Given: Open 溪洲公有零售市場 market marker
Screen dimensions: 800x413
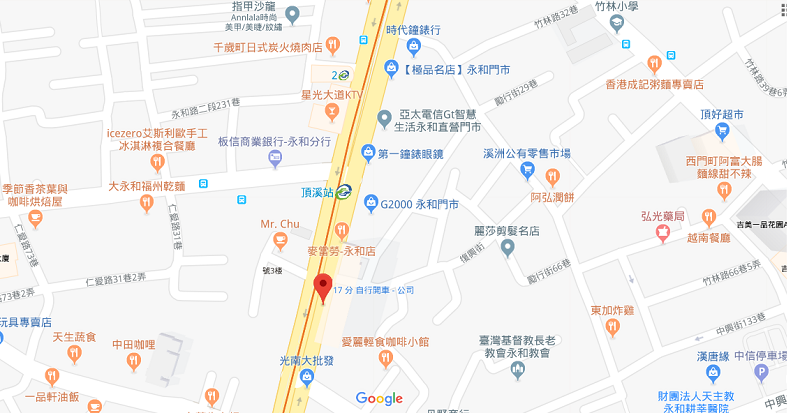Looking at the screenshot, I should click(x=526, y=171).
